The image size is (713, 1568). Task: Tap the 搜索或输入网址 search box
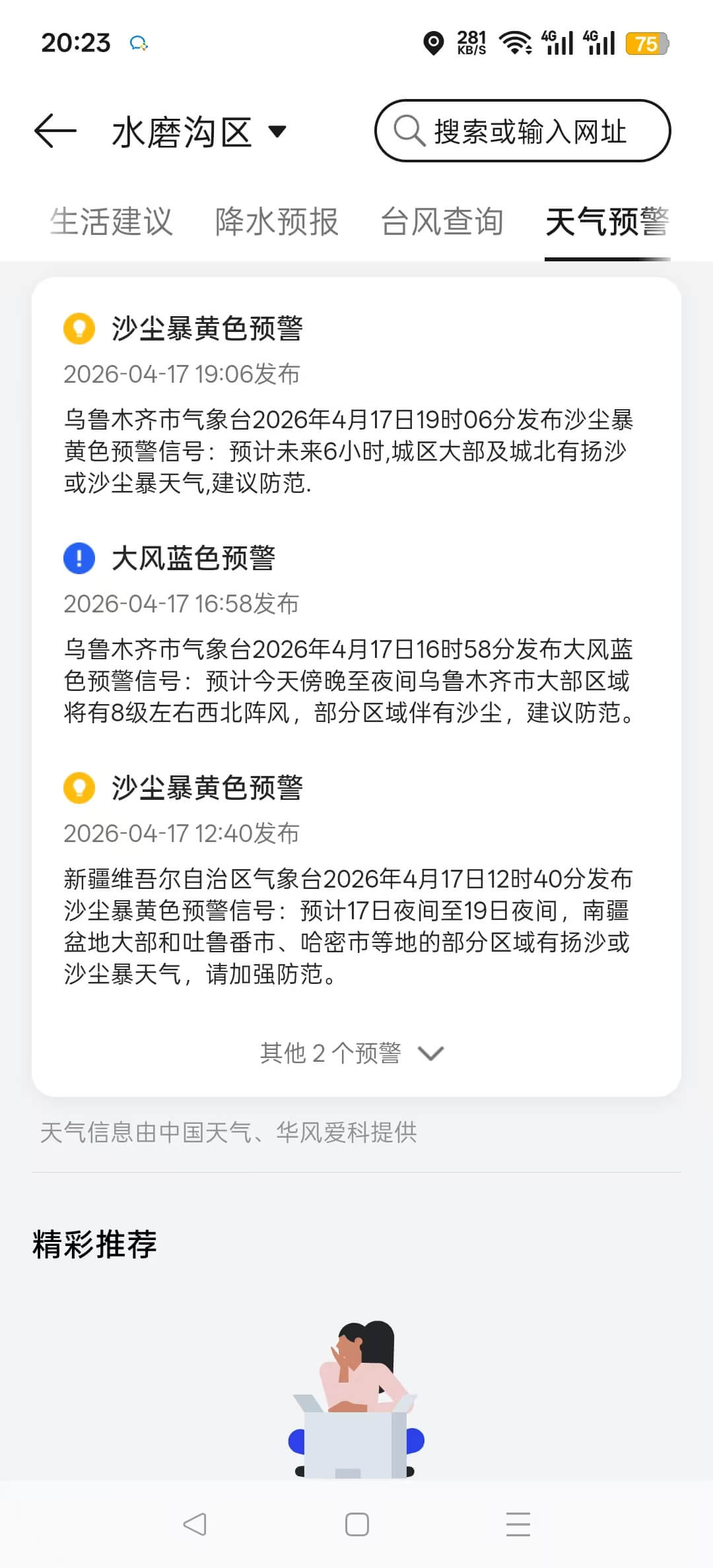(522, 131)
